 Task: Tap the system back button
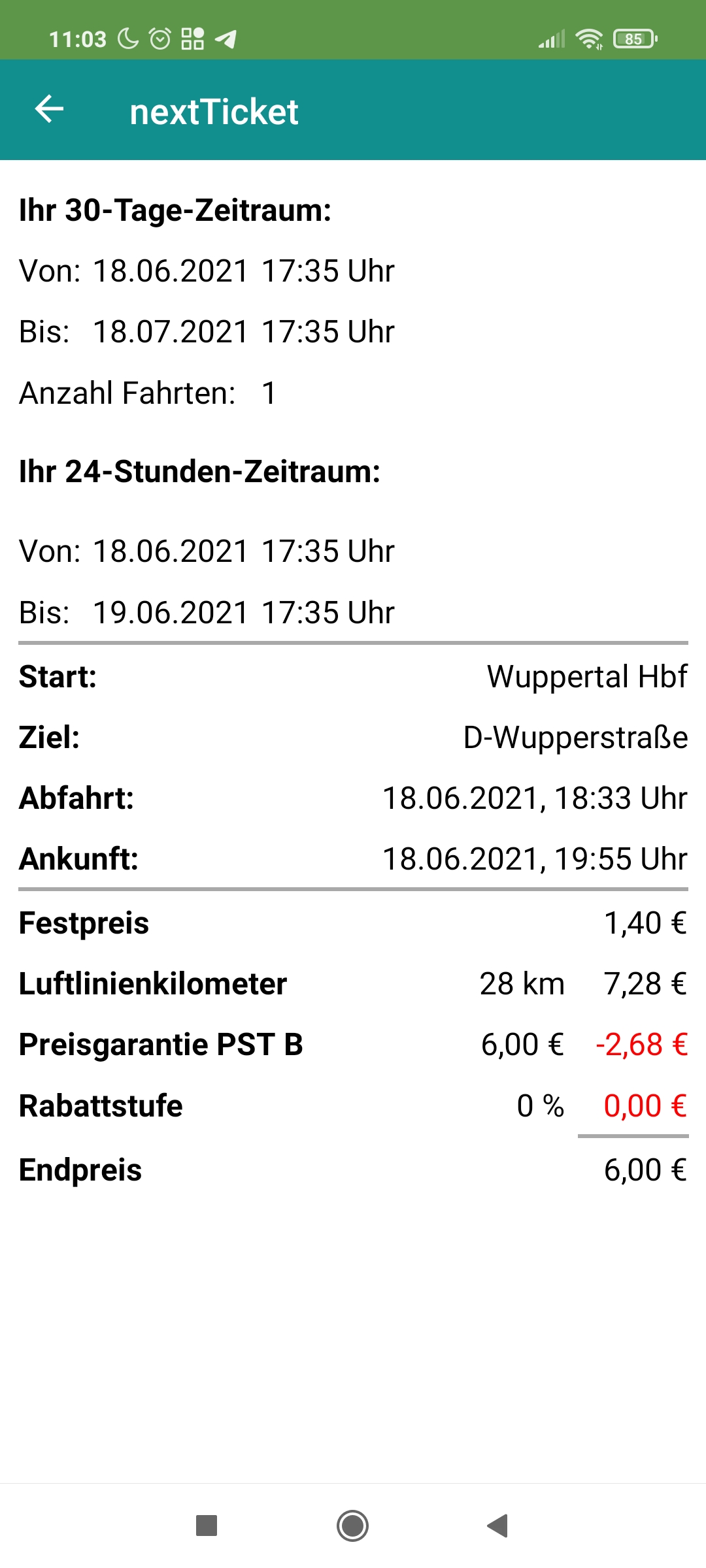[x=497, y=1526]
